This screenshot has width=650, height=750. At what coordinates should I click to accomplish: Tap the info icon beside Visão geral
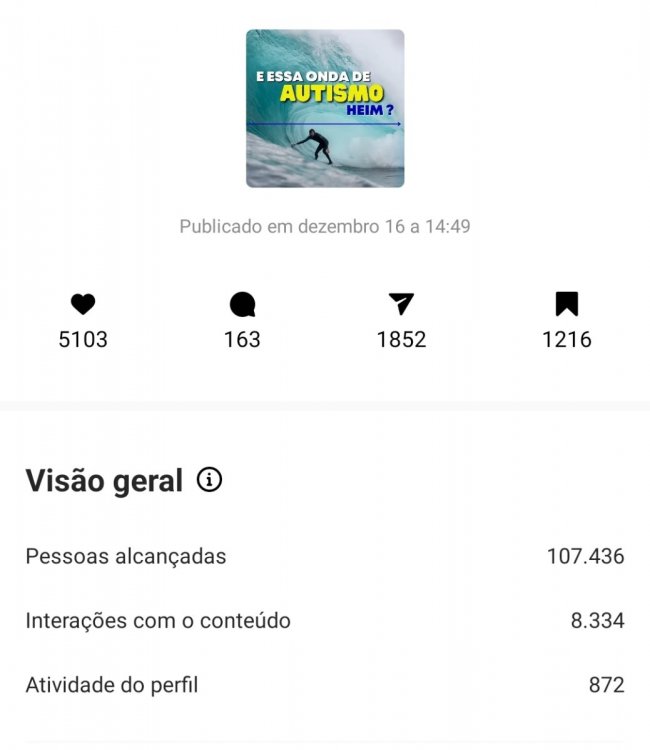tap(209, 480)
